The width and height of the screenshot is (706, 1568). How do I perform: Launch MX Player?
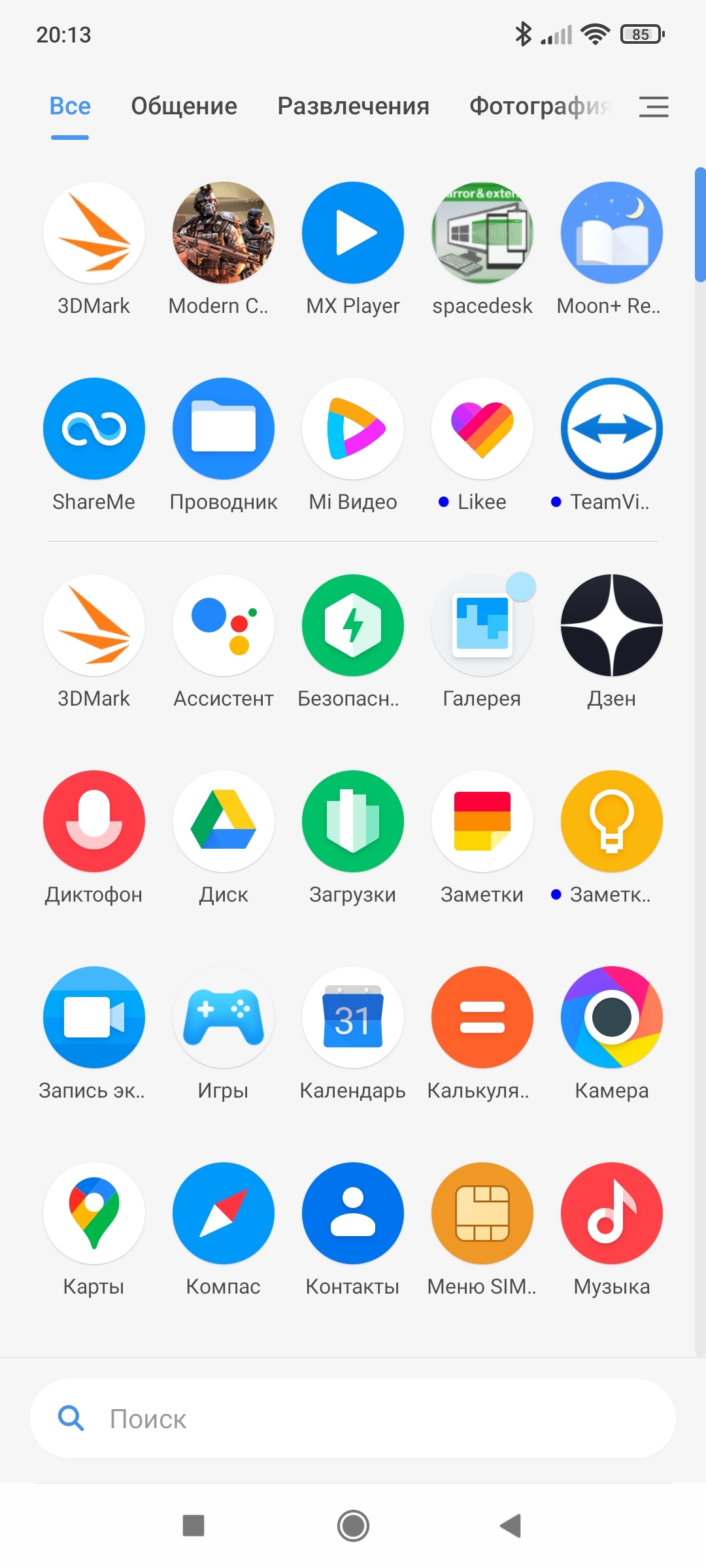(353, 233)
